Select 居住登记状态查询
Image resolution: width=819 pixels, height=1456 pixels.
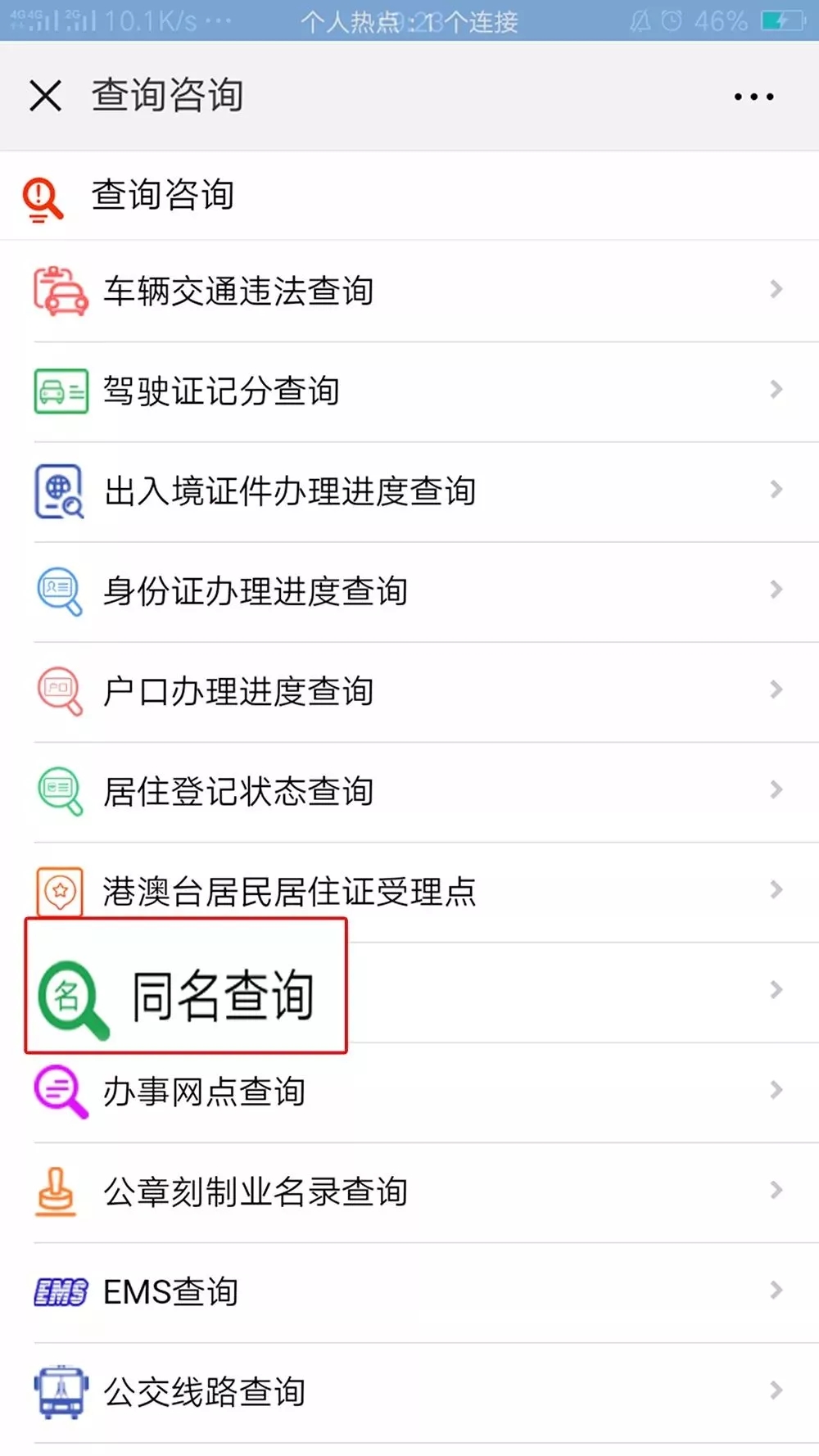(x=409, y=792)
